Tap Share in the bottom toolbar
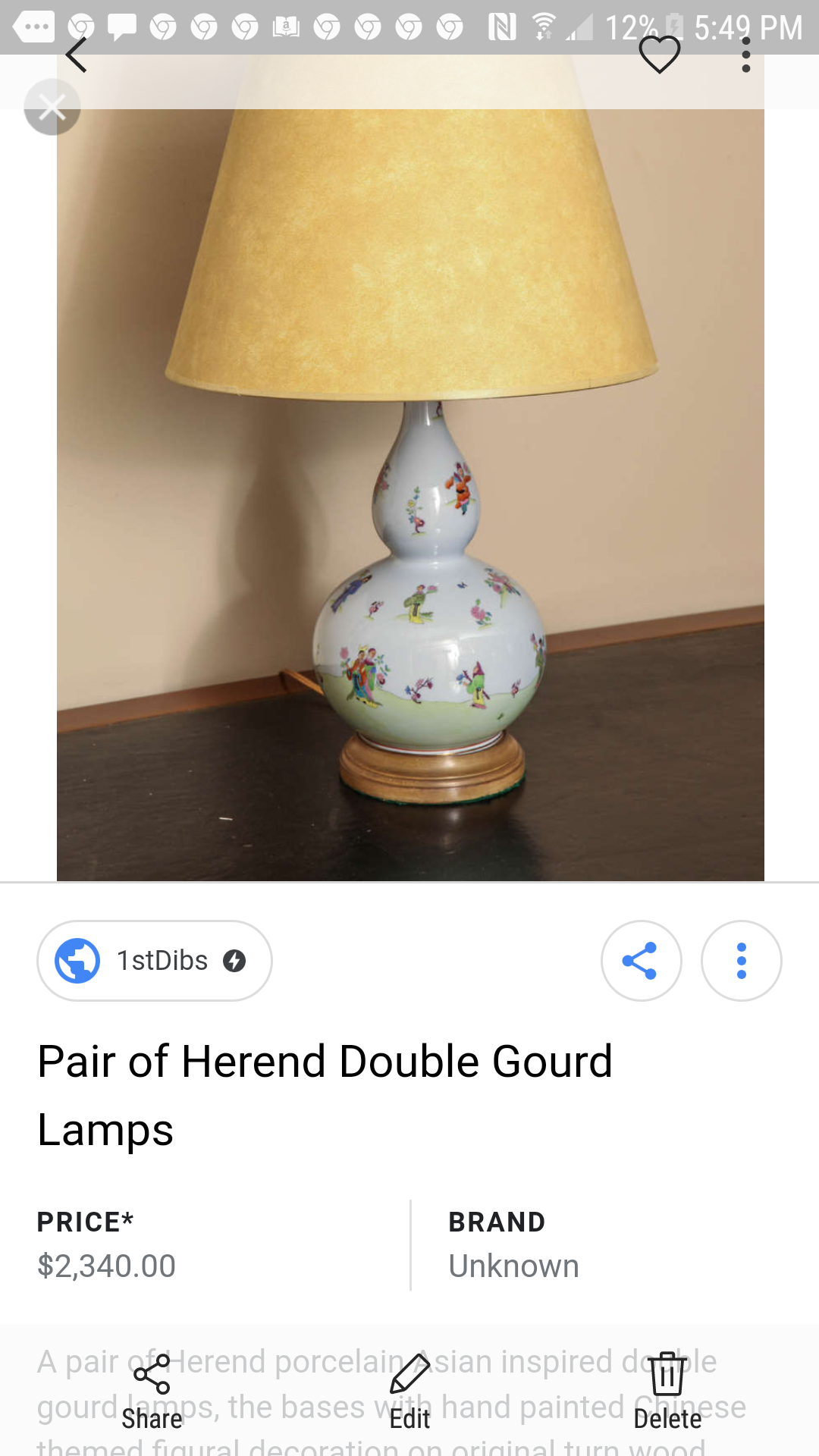 click(x=152, y=1392)
